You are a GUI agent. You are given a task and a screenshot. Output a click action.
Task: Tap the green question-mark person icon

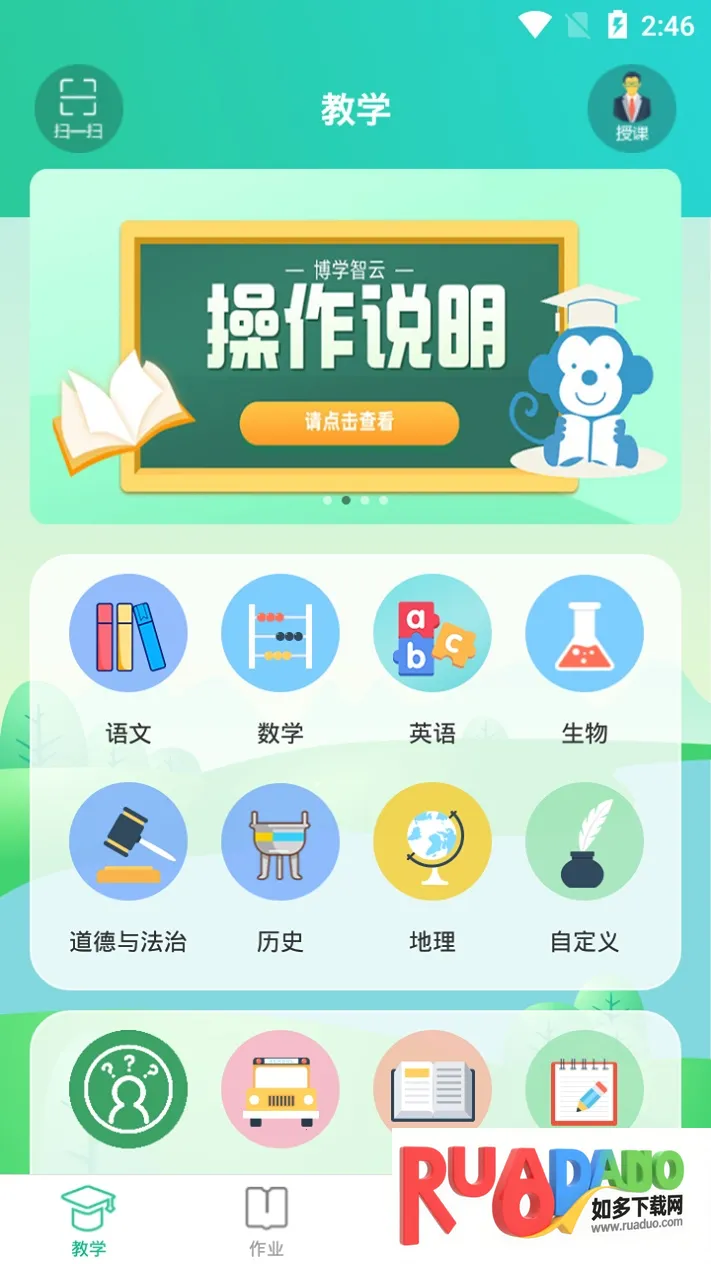click(128, 1089)
